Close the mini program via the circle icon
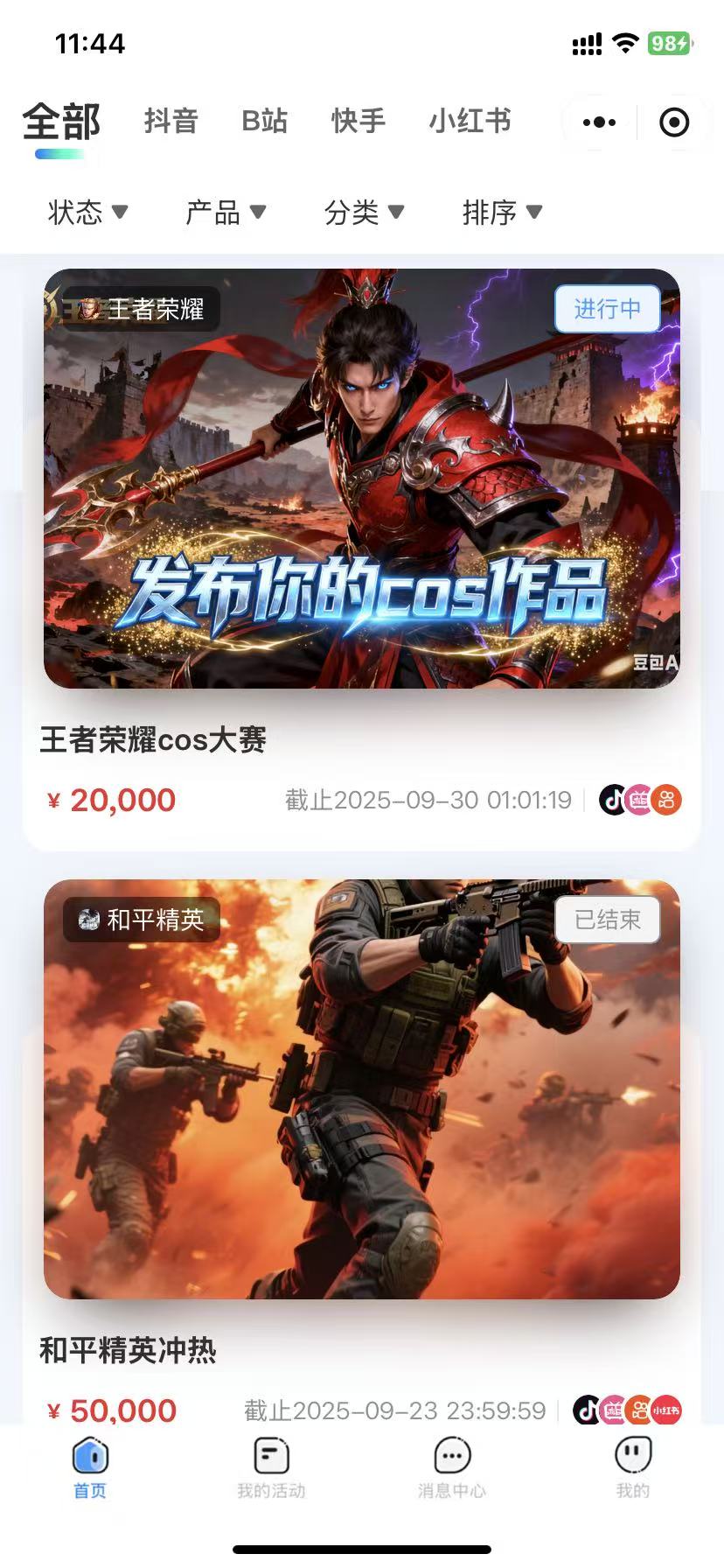The height and width of the screenshot is (1568, 724). tap(674, 122)
